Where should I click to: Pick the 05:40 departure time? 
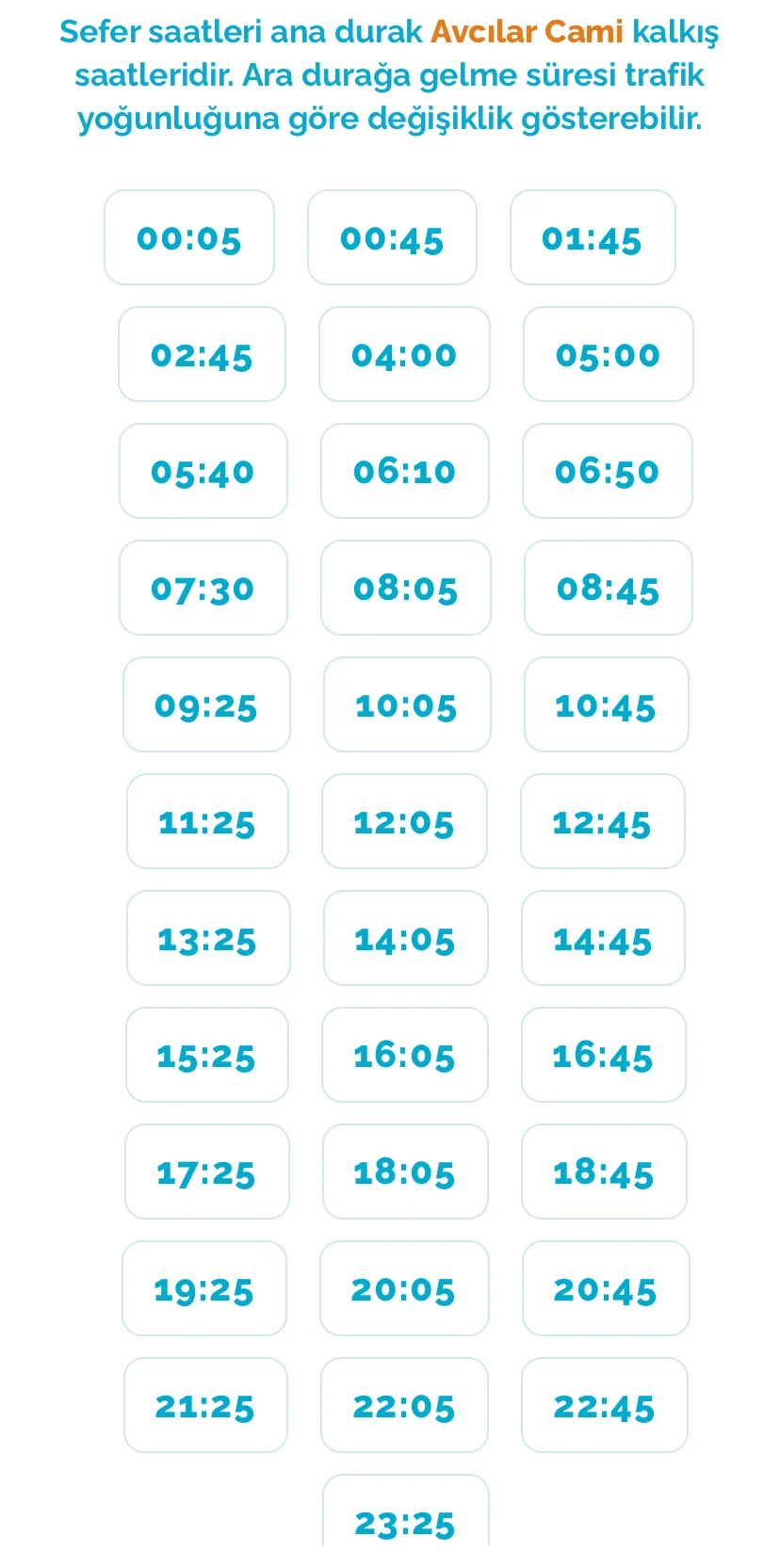pyautogui.click(x=203, y=471)
